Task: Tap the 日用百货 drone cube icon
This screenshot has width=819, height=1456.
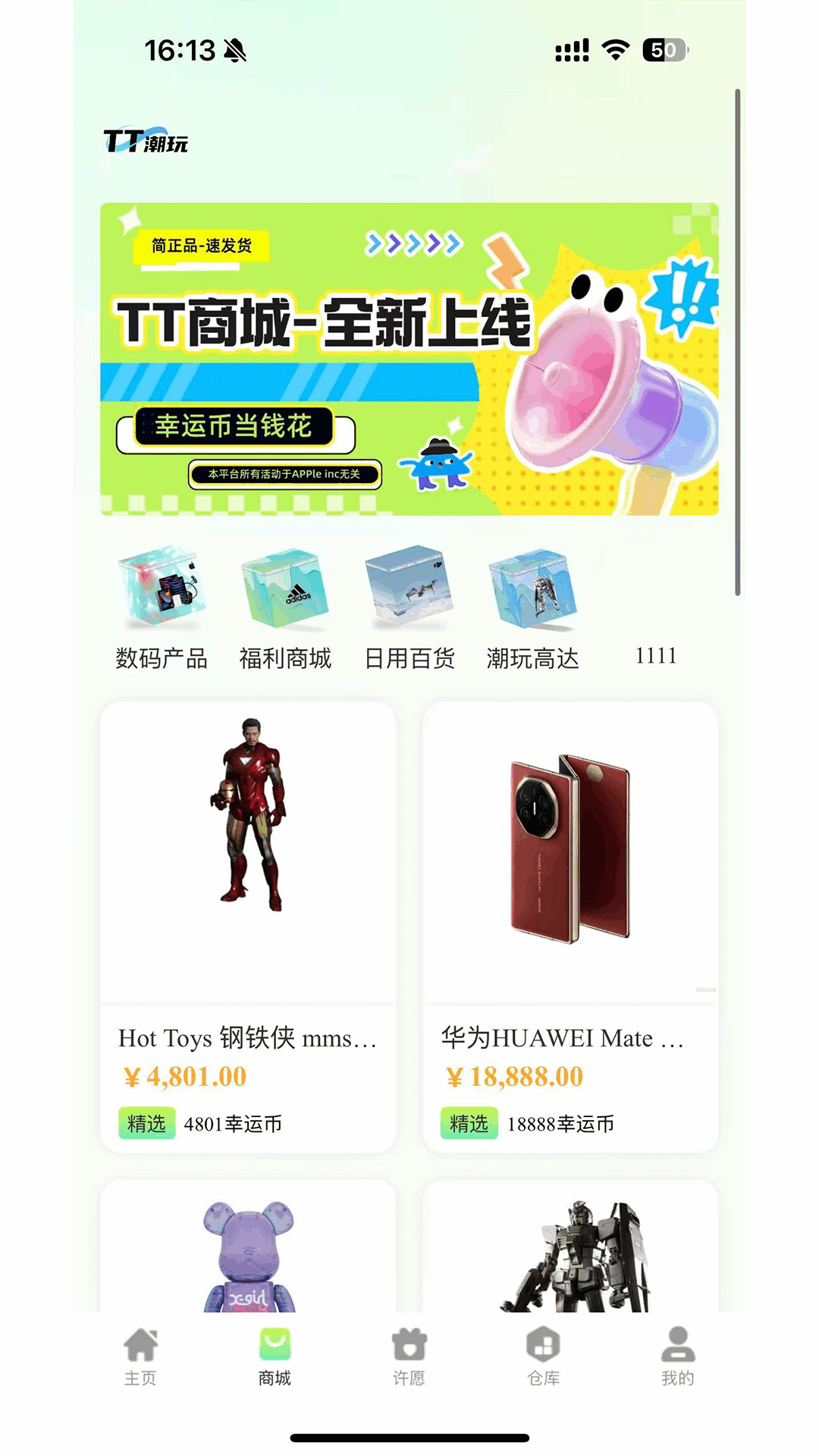Action: pos(409,591)
